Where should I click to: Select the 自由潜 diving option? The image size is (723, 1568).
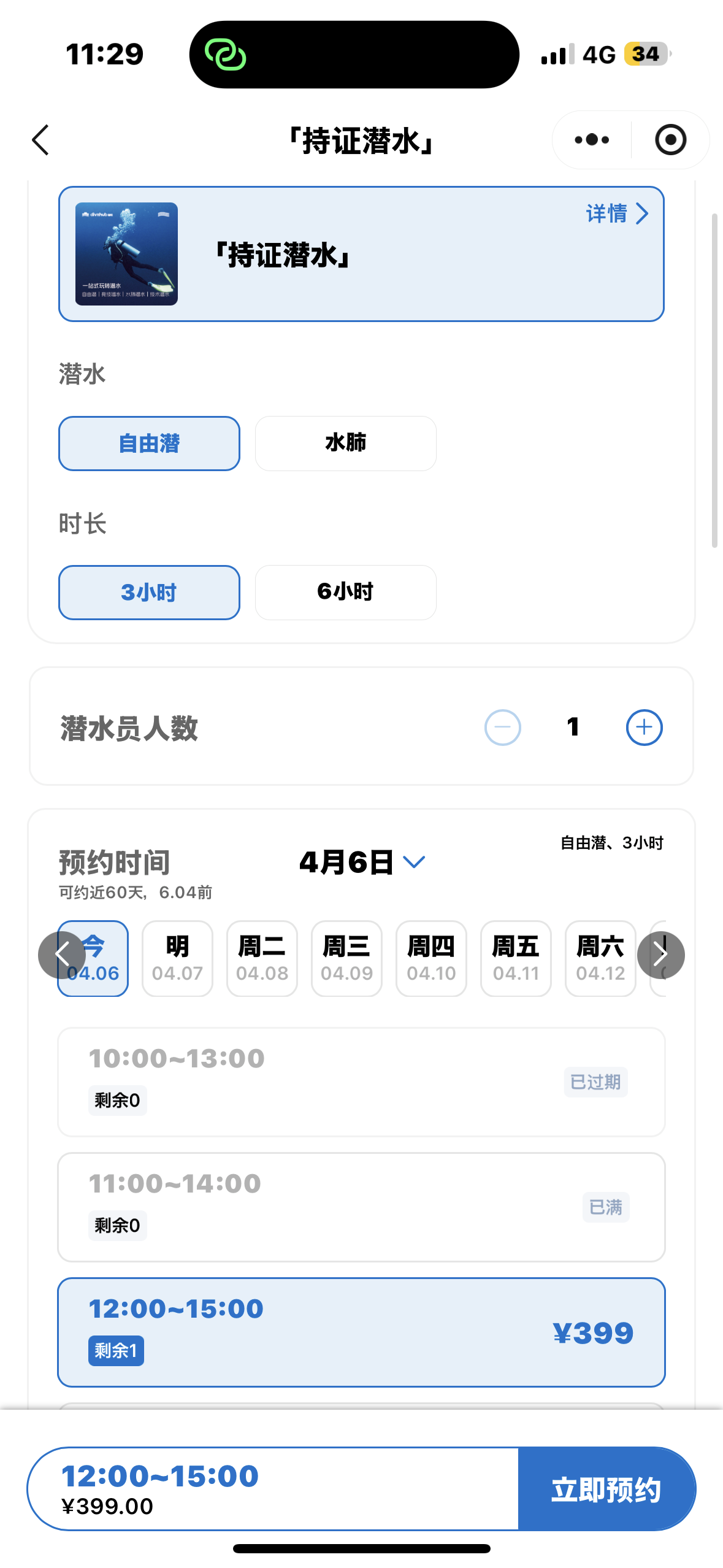[149, 444]
